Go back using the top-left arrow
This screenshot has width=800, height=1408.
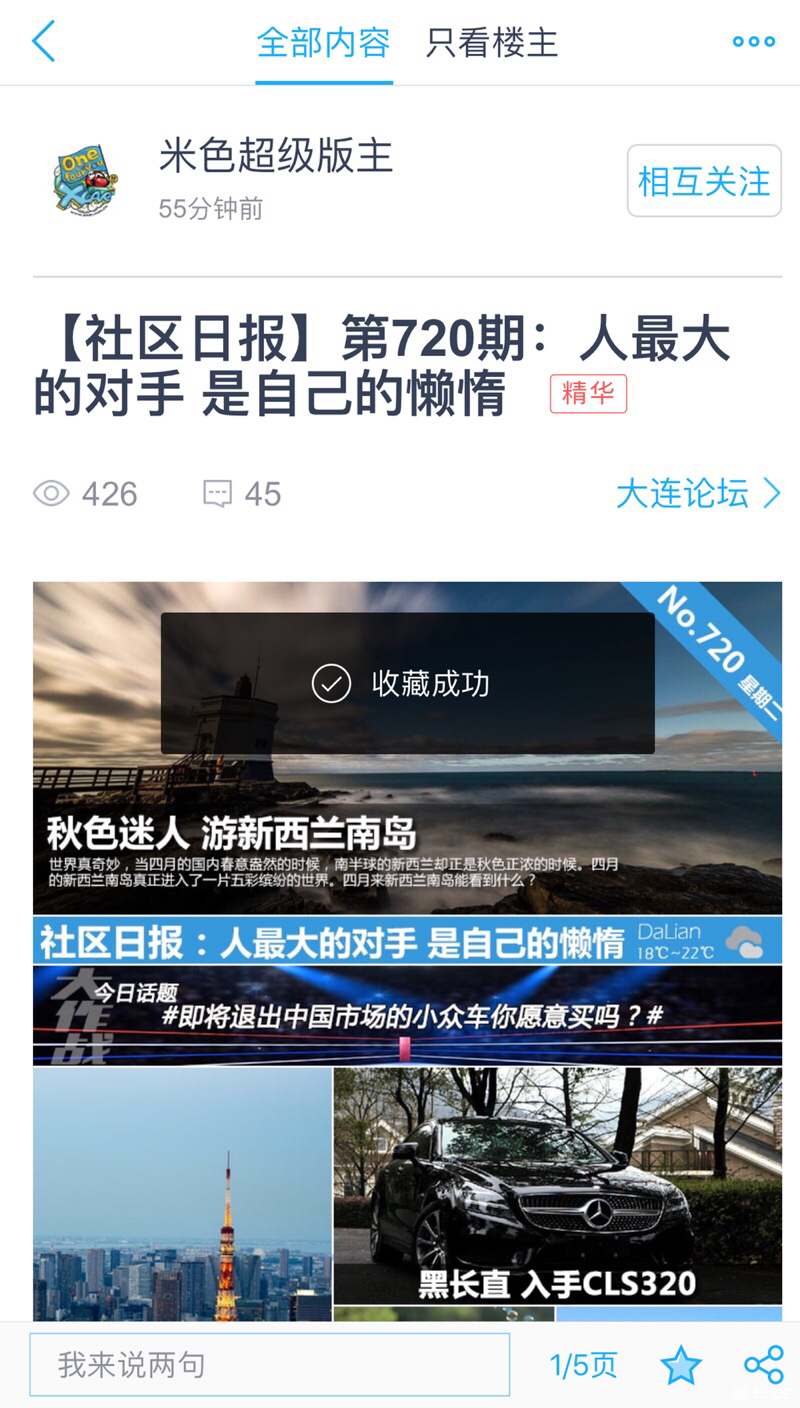coord(44,42)
